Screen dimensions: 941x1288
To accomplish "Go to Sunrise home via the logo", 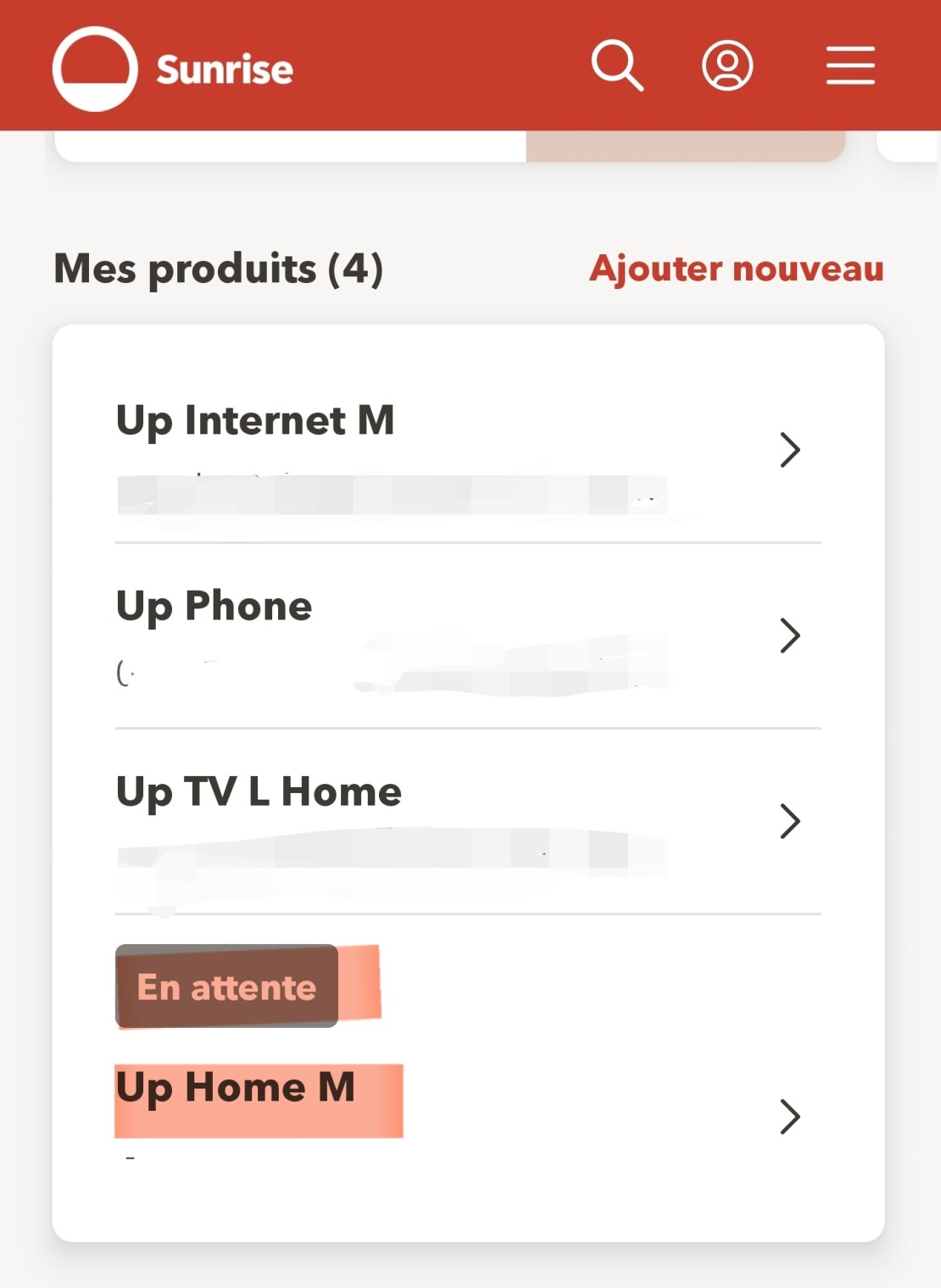I will 174,69.
